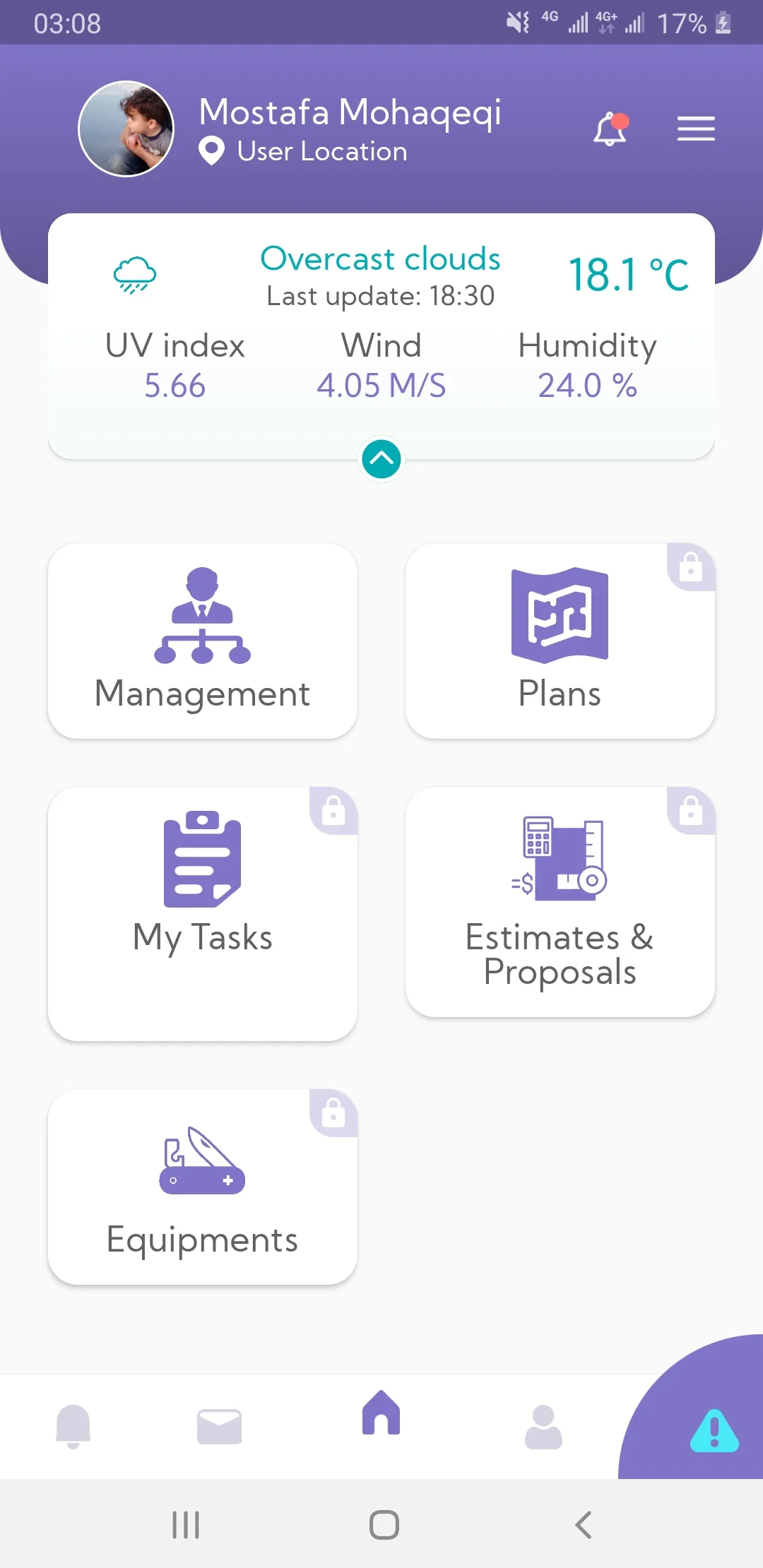Open the Management card
Image resolution: width=763 pixels, height=1568 pixels.
pos(203,641)
